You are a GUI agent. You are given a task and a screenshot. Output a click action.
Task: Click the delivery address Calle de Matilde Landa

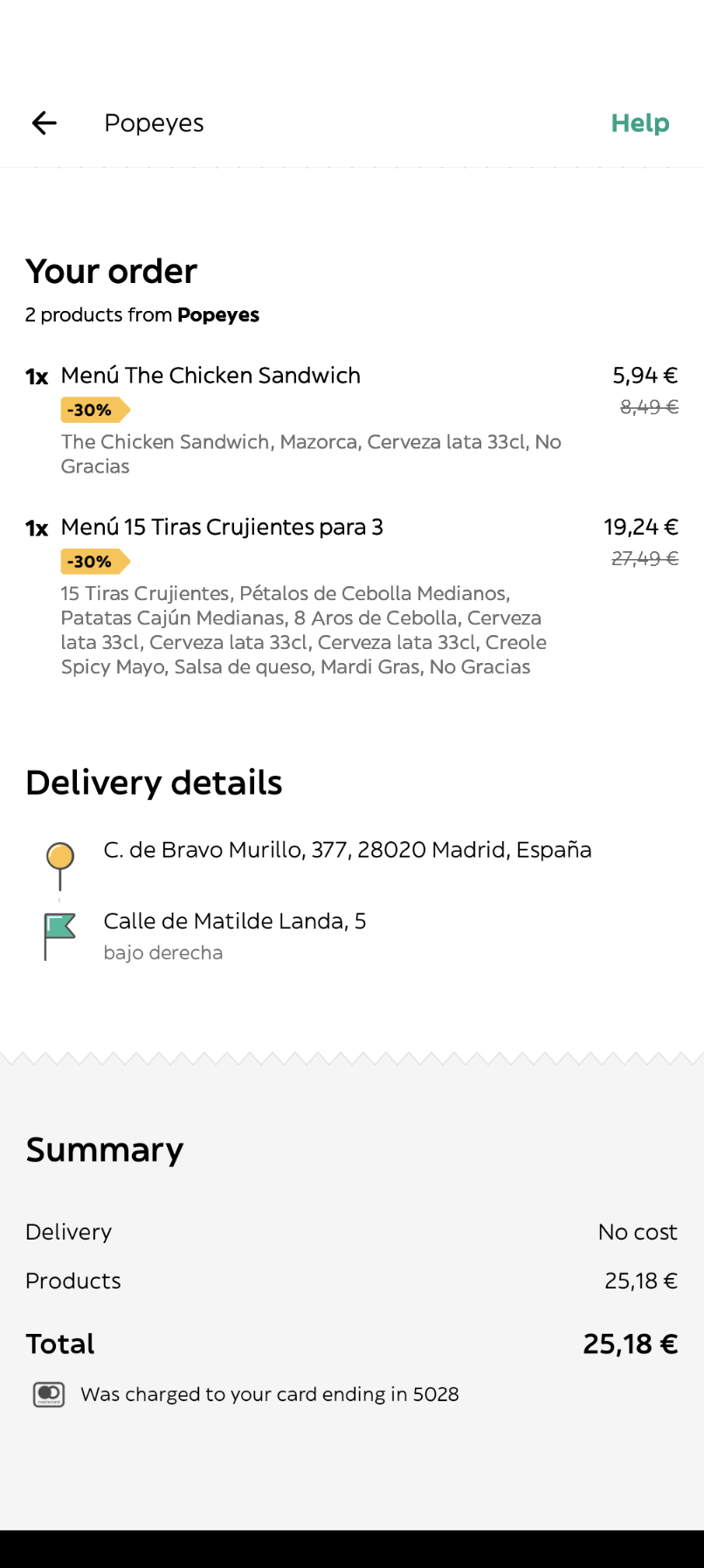pos(235,921)
